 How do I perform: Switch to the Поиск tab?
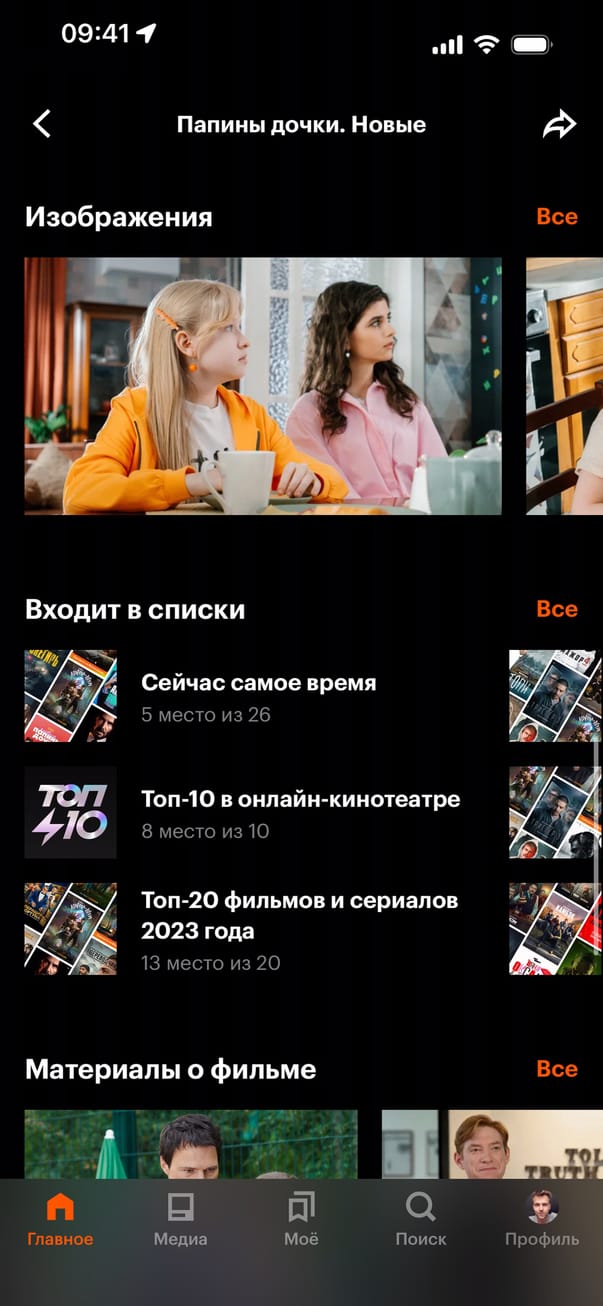click(420, 1220)
